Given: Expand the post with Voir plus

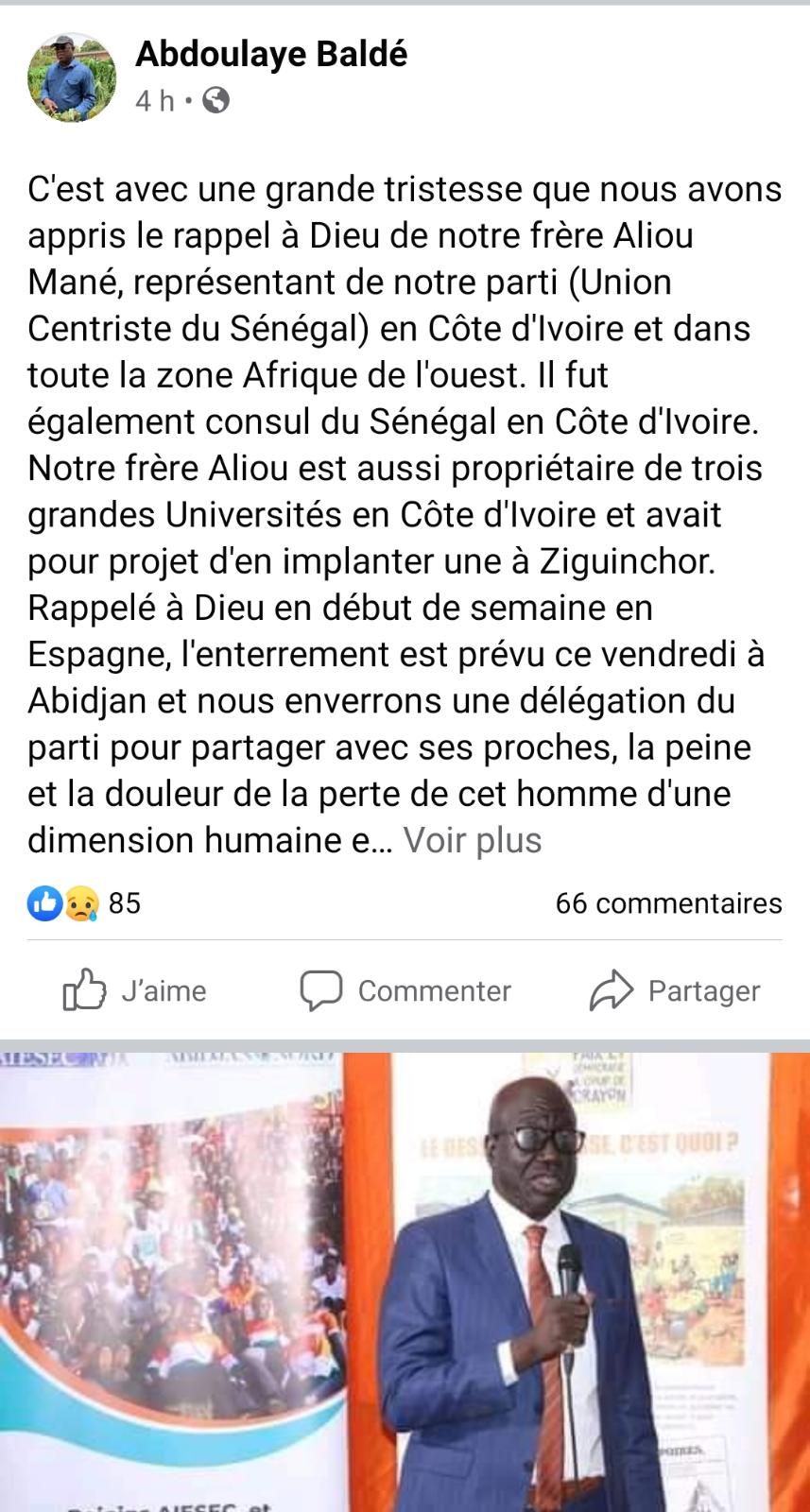Looking at the screenshot, I should point(473,840).
